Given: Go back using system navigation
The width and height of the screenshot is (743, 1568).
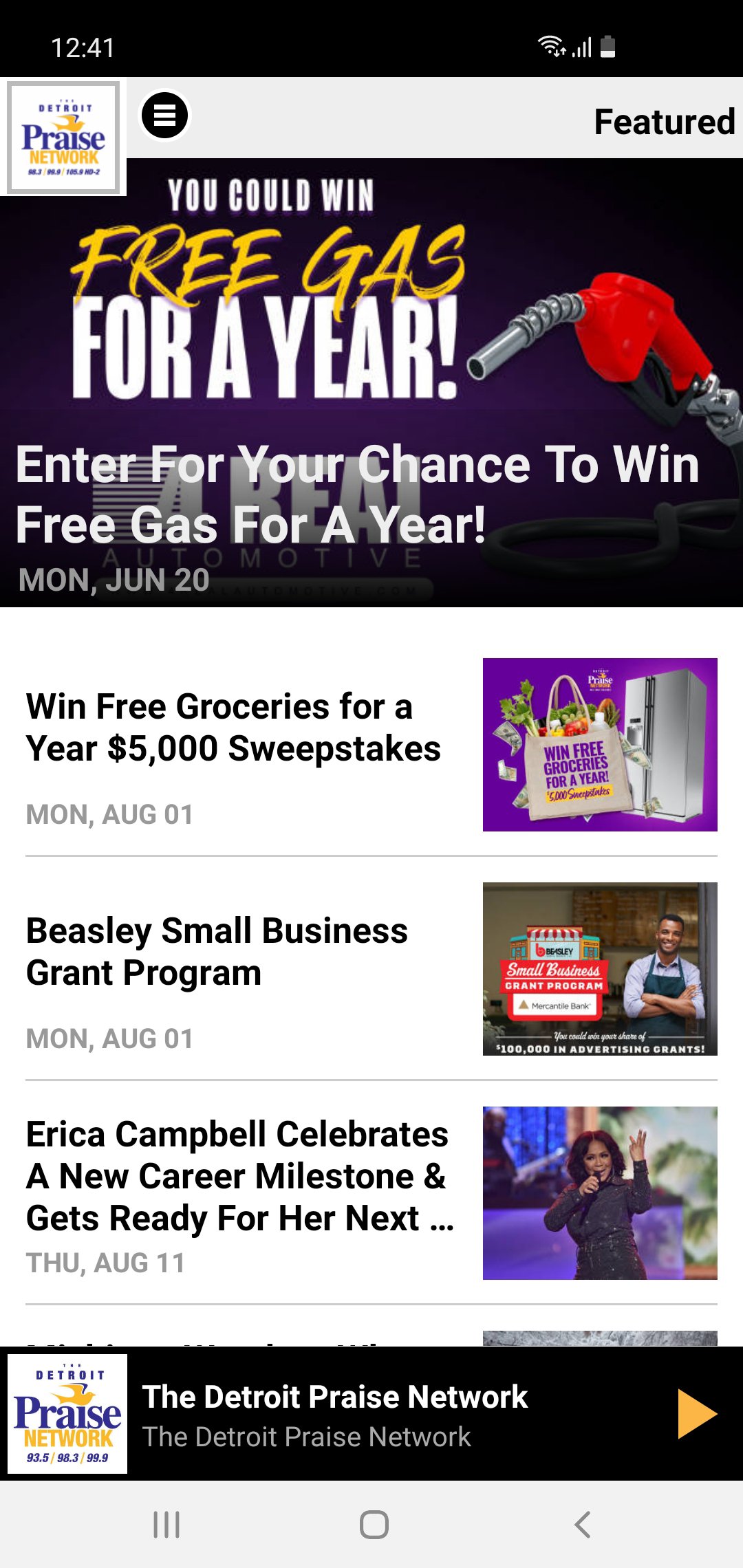Looking at the screenshot, I should pos(583,1524).
